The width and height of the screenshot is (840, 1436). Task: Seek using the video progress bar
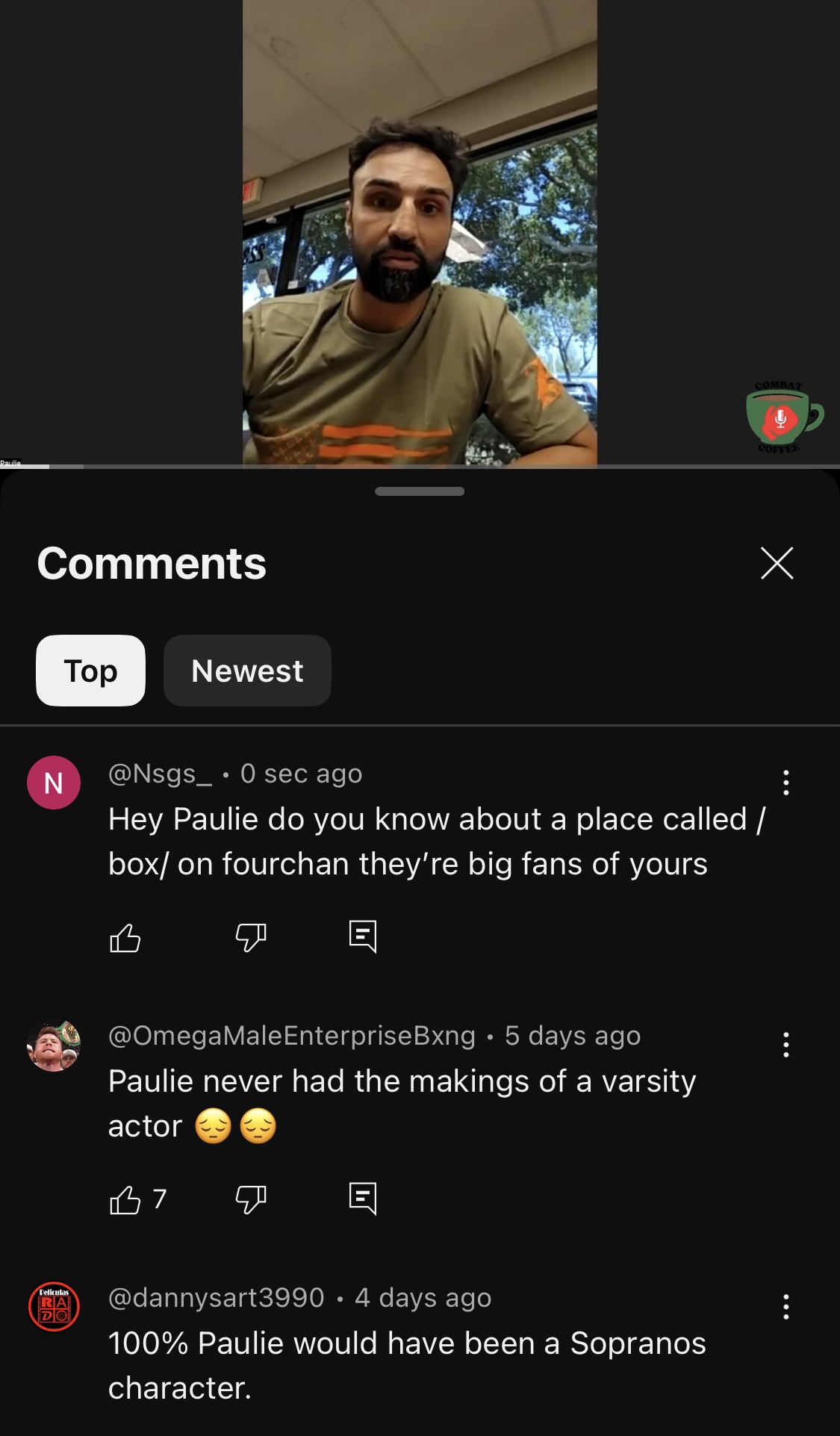(x=420, y=466)
